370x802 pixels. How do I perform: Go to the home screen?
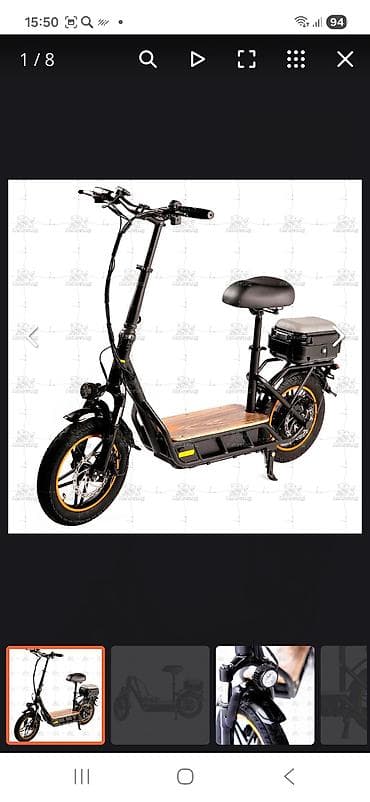pyautogui.click(x=185, y=776)
